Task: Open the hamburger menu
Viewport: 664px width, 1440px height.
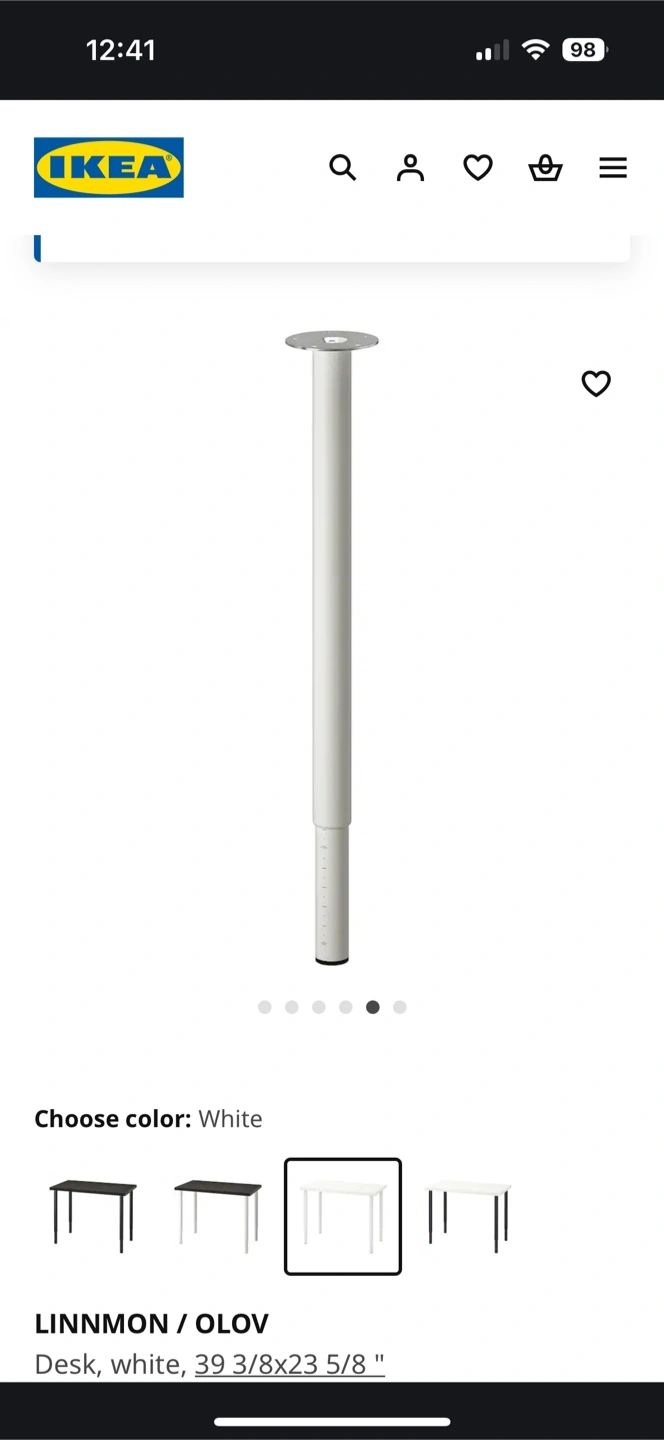Action: click(x=613, y=168)
